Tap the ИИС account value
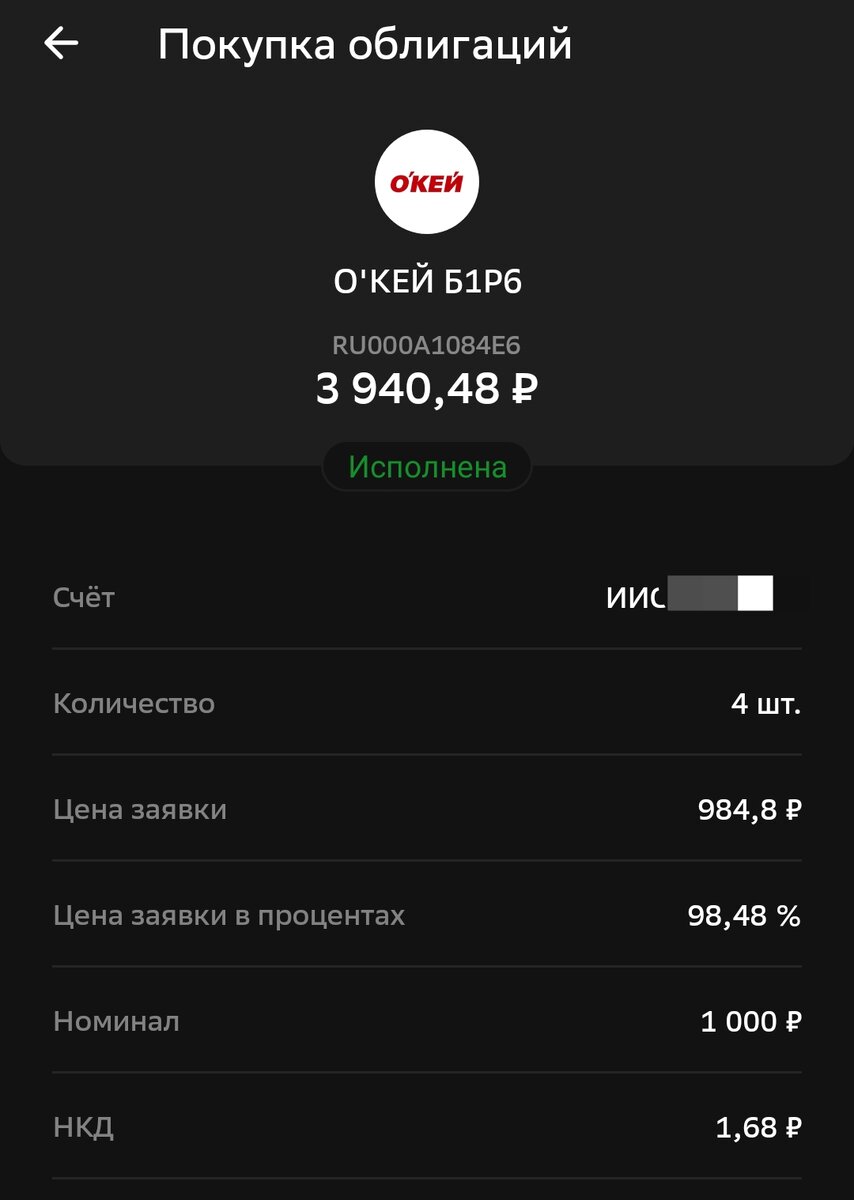 pyautogui.click(x=690, y=595)
